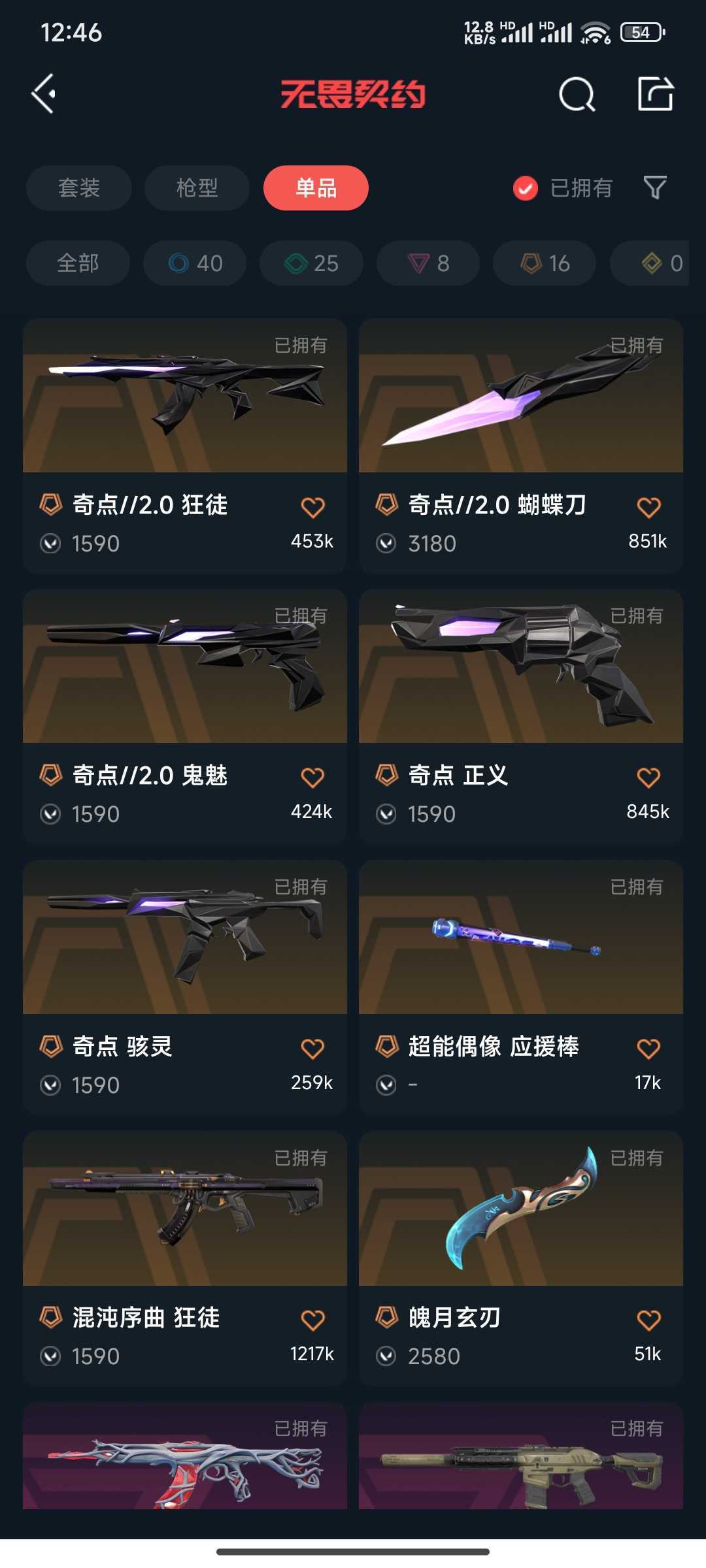This screenshot has width=706, height=1568.
Task: Filter by the orange tier chip showing 16
Action: point(545,263)
